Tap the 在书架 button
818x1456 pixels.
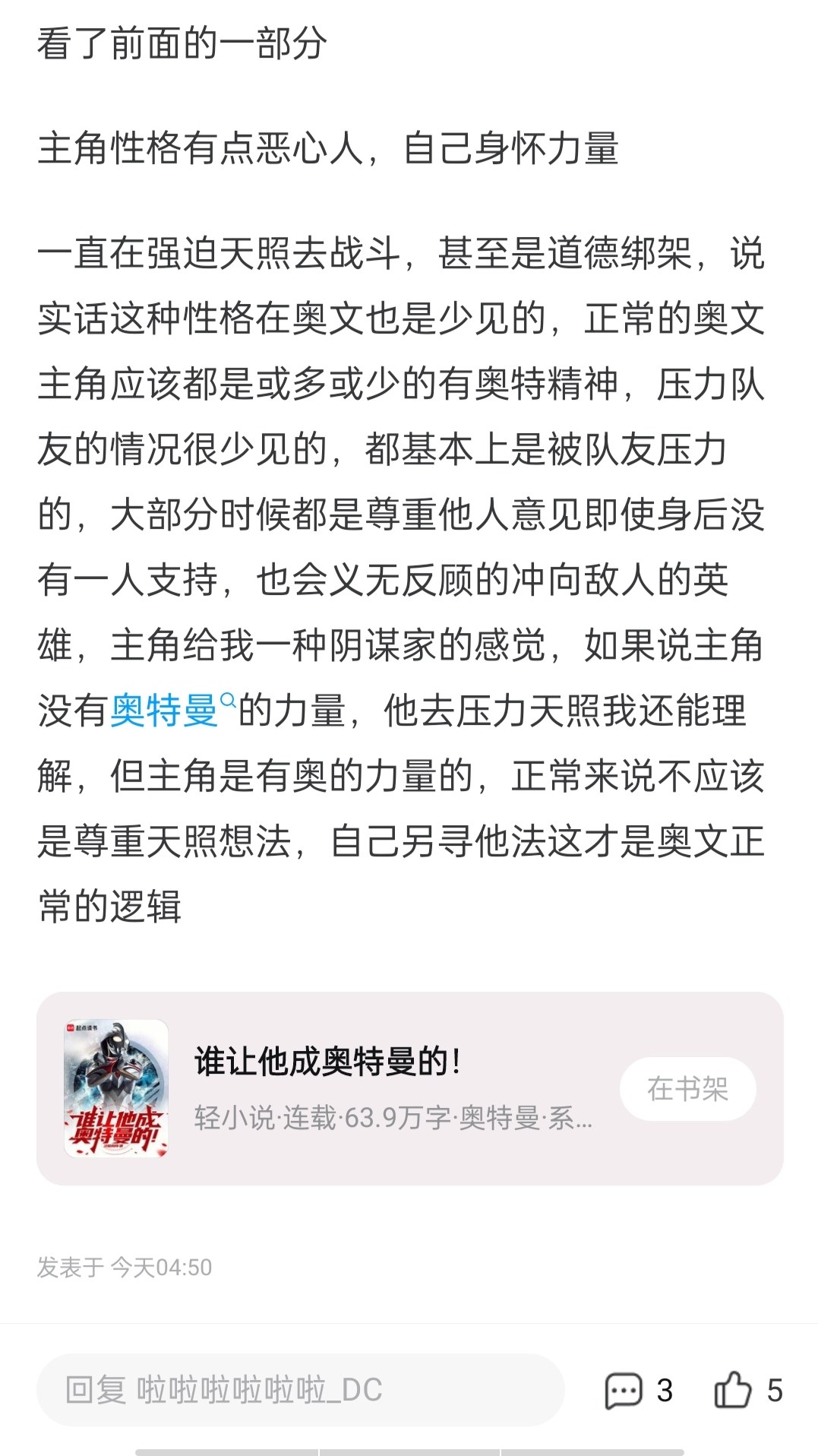click(x=688, y=1089)
